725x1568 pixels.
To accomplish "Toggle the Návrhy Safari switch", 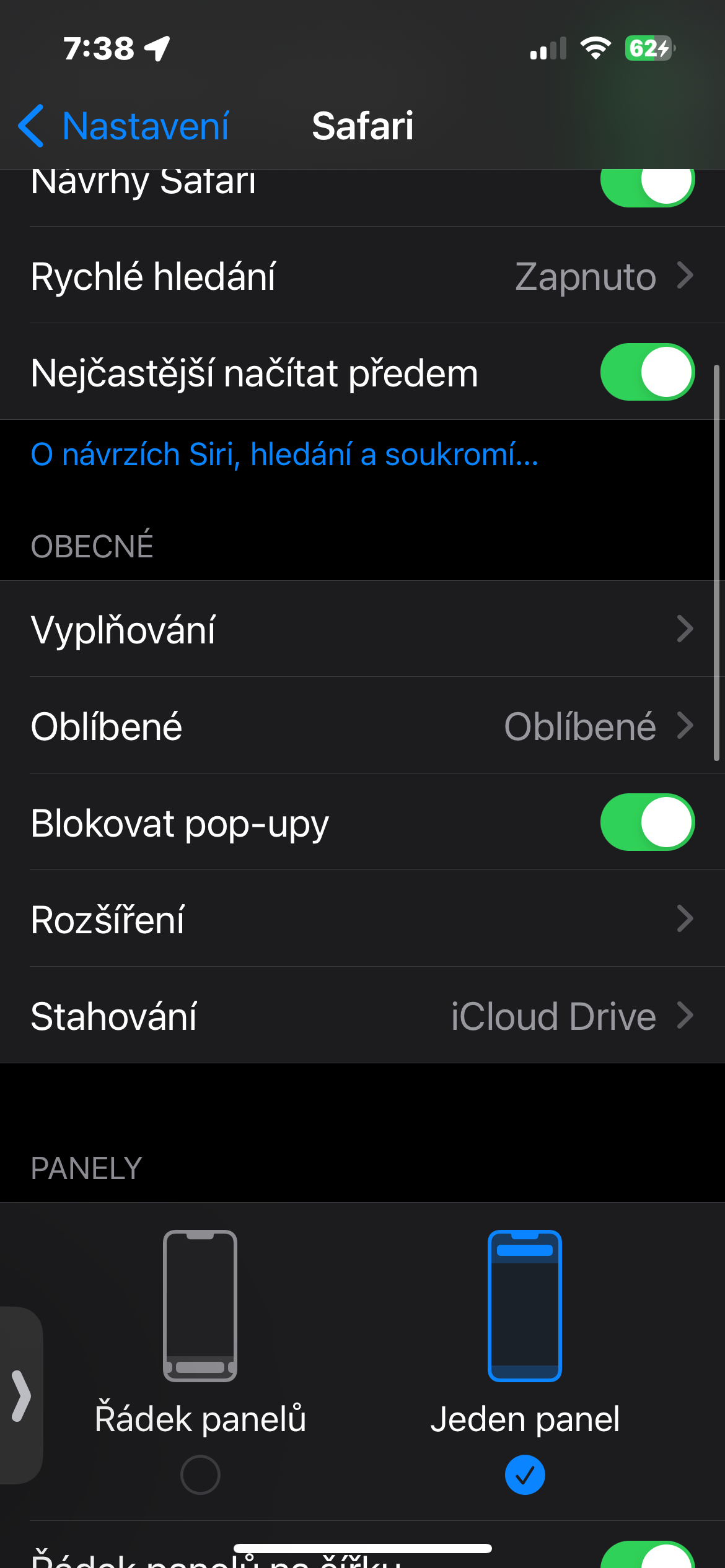I will coord(647,183).
